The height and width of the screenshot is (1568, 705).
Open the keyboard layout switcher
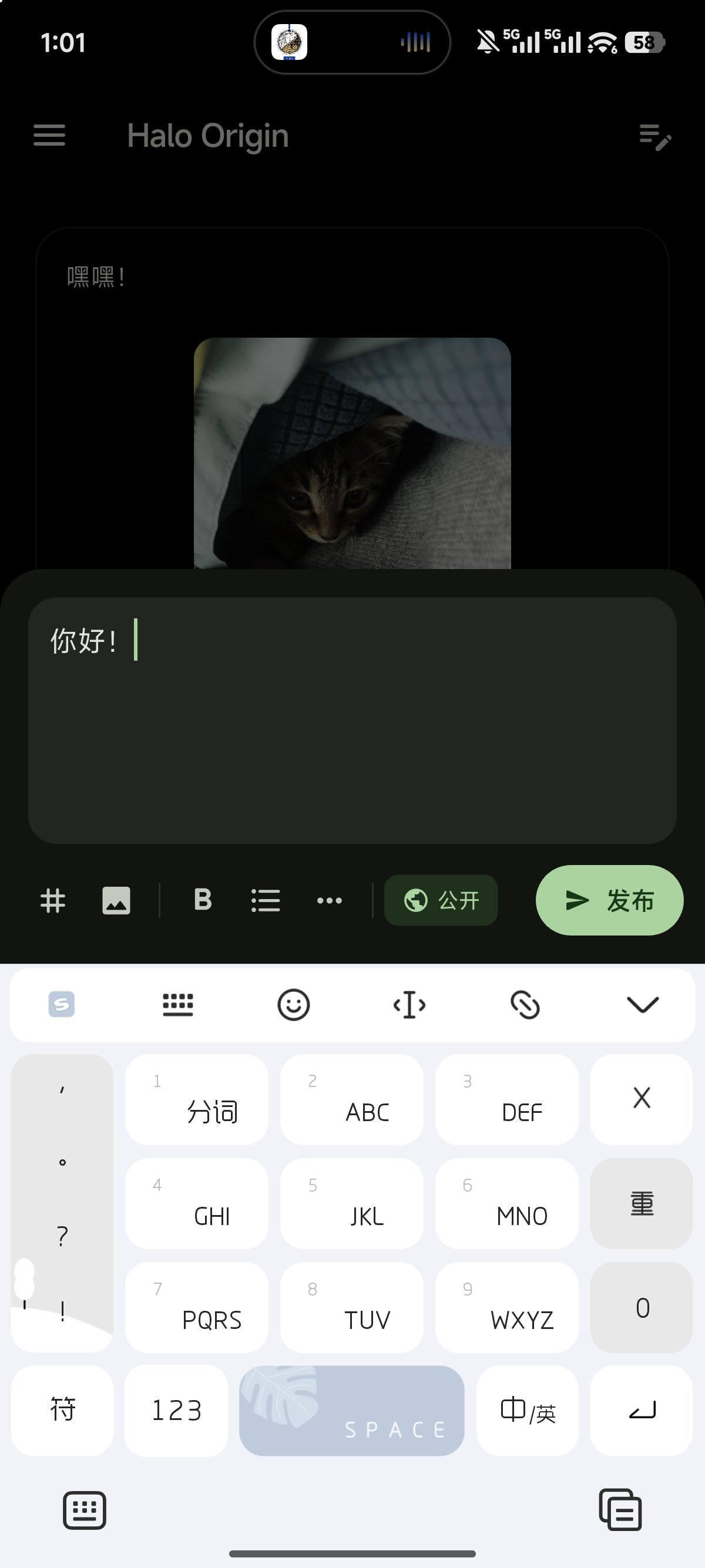pos(178,1004)
